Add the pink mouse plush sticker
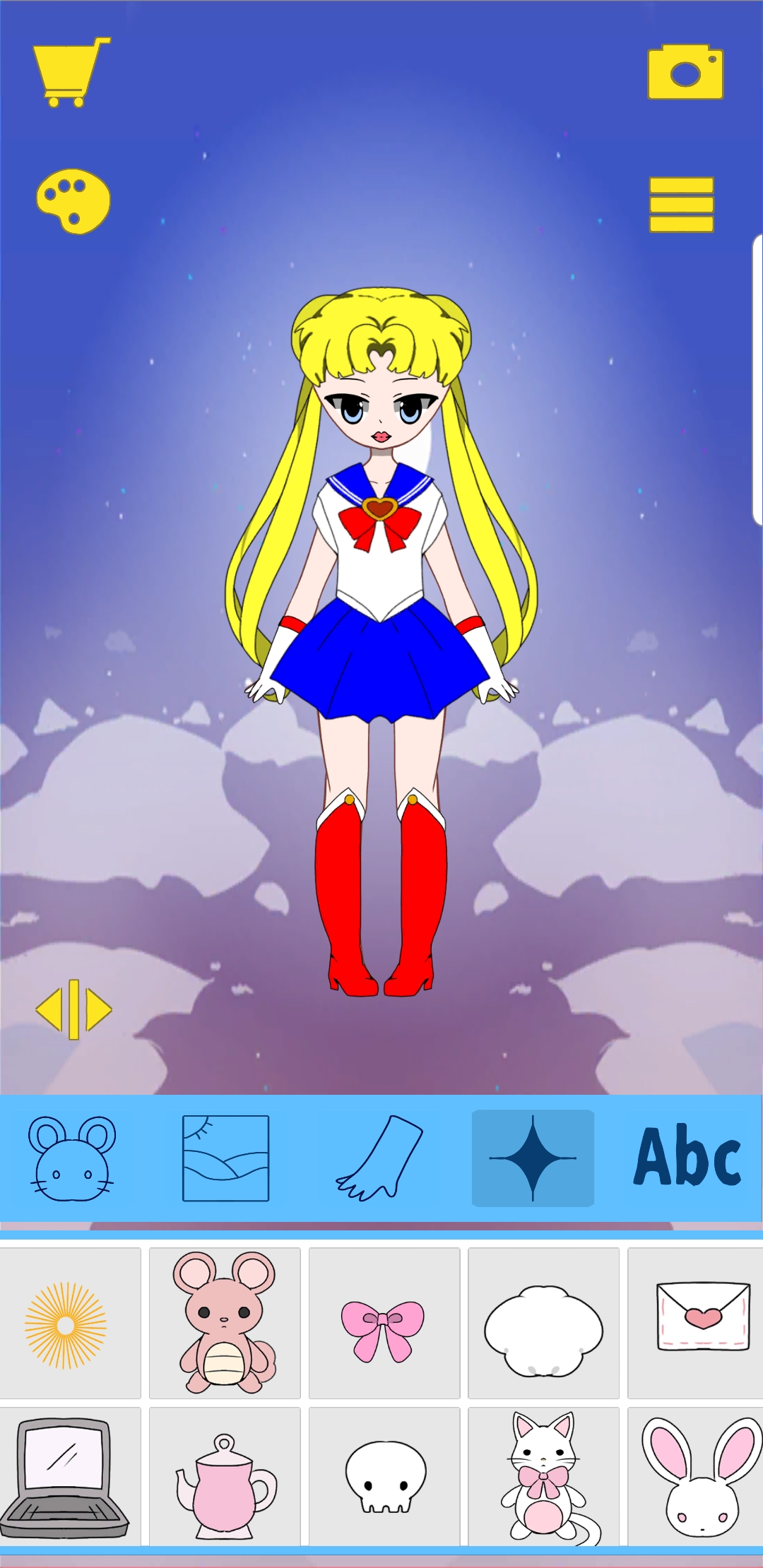This screenshot has width=763, height=1568. click(225, 1323)
